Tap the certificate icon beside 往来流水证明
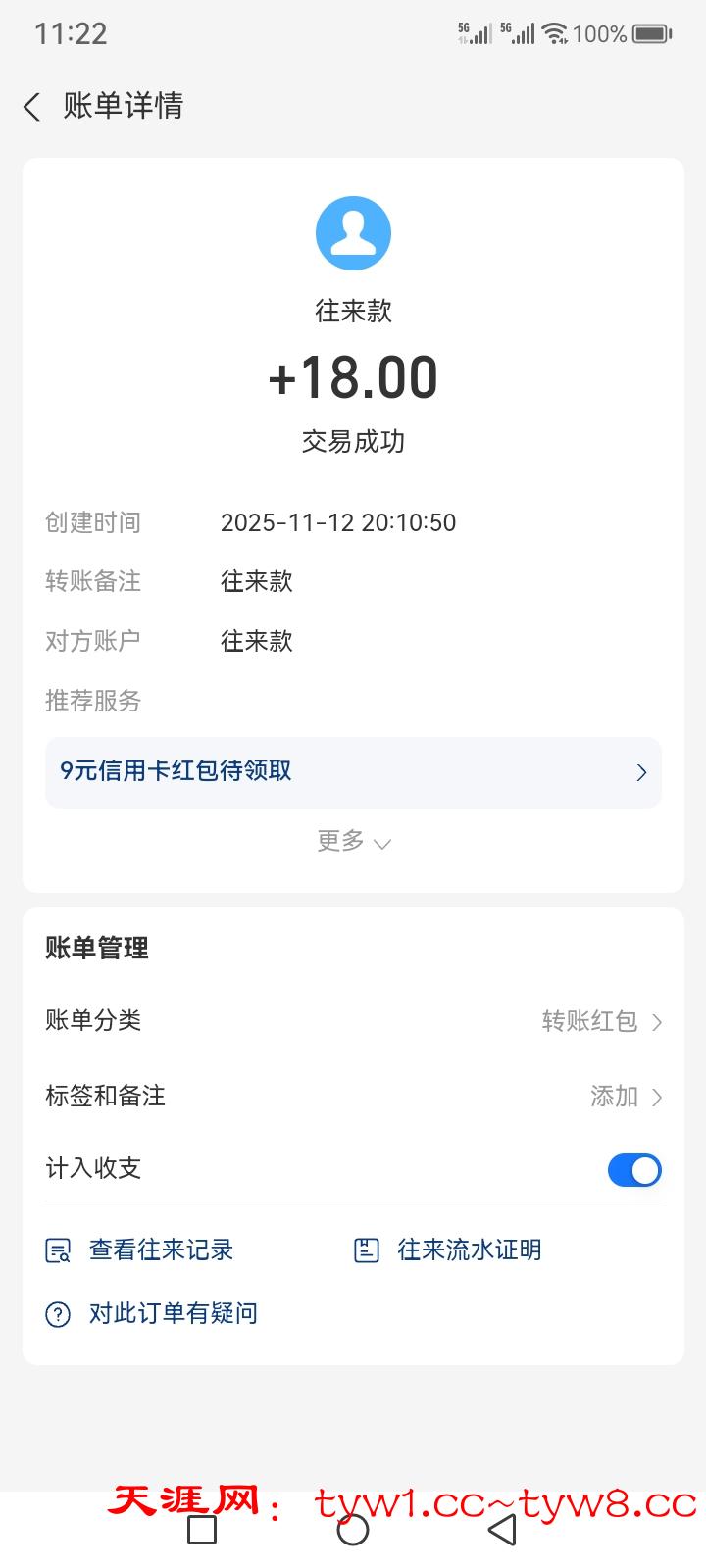706x1568 pixels. pos(366,1249)
